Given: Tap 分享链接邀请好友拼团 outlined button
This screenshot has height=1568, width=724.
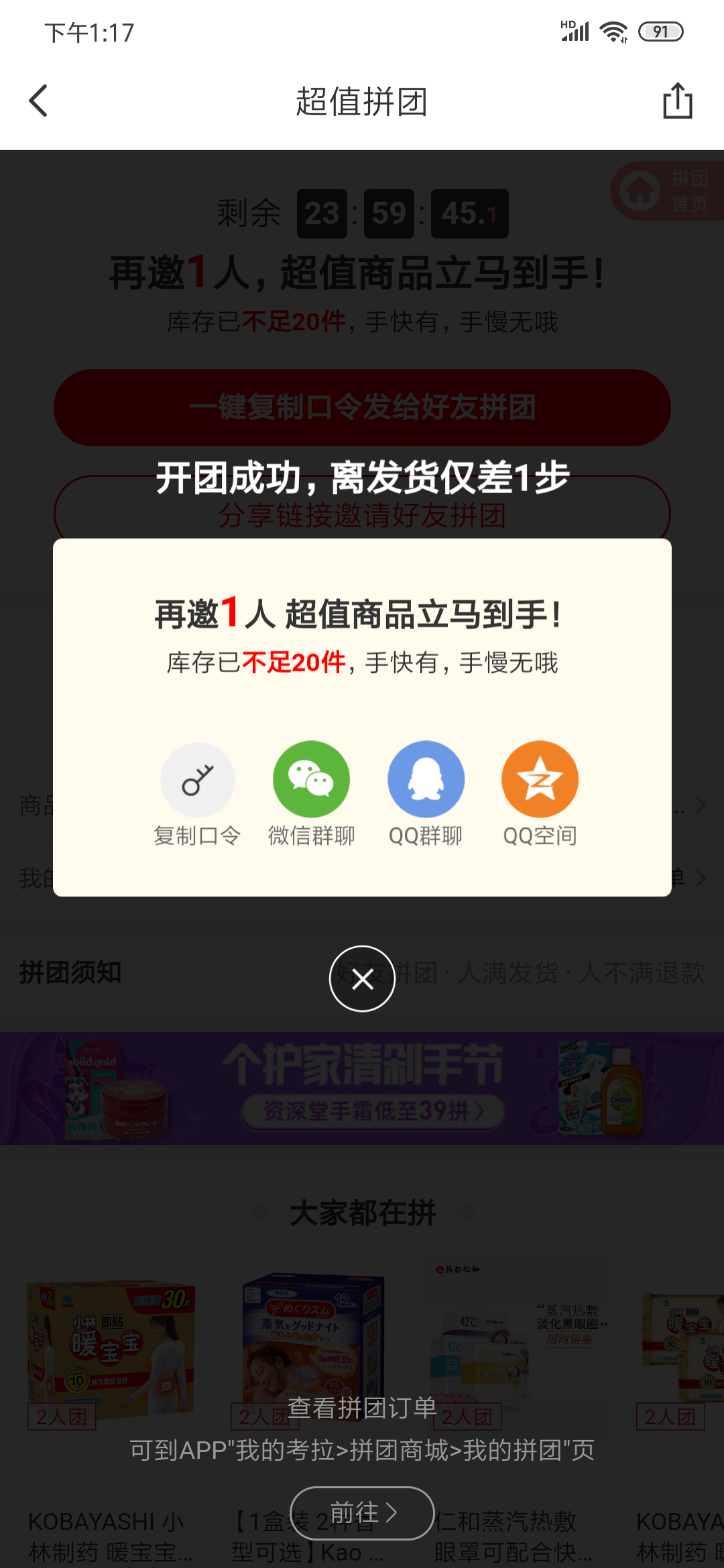Looking at the screenshot, I should click(x=362, y=516).
